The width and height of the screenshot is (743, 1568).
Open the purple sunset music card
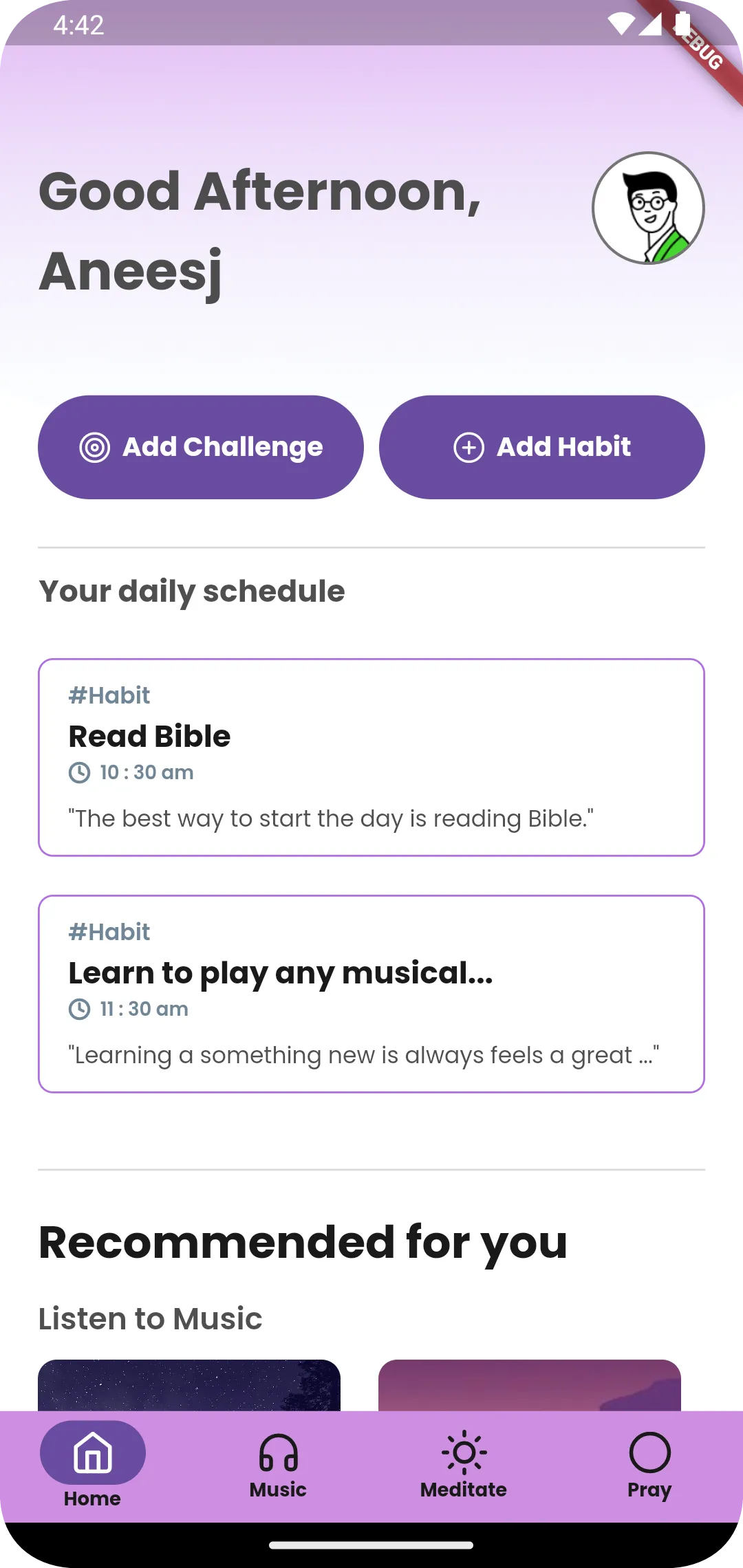tap(530, 1385)
